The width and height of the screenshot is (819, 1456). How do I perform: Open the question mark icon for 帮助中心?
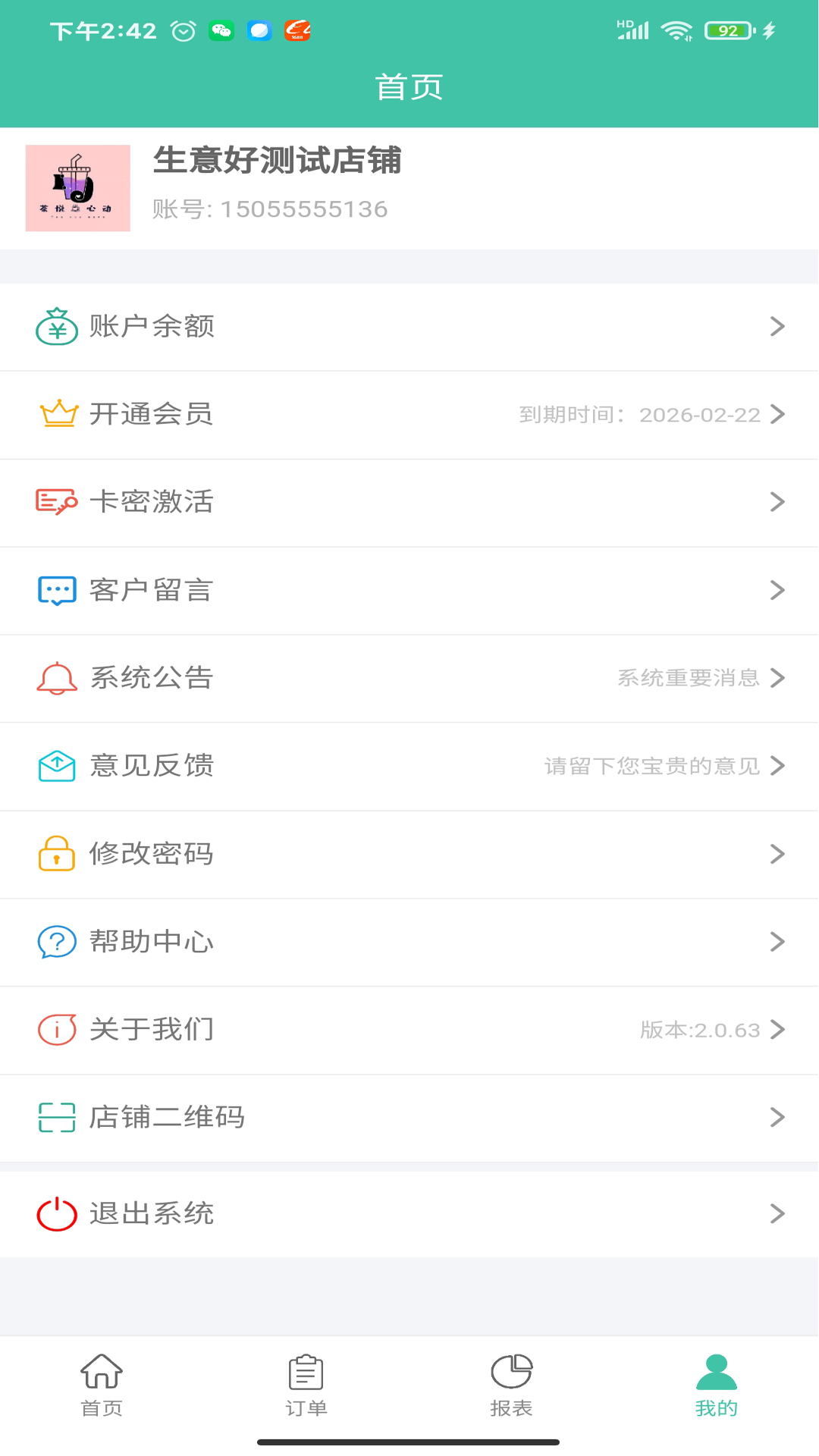56,942
